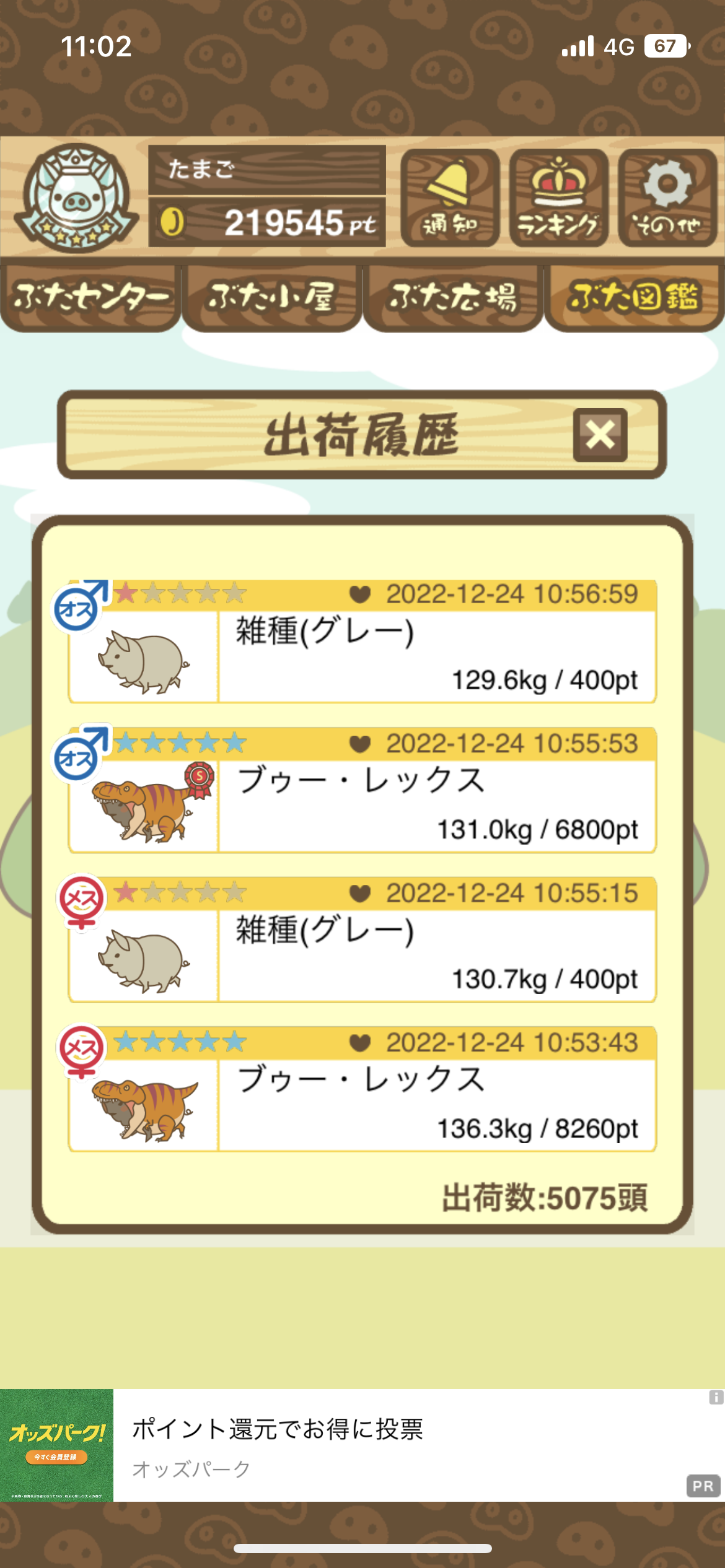View the ad info icon

tap(716, 1397)
